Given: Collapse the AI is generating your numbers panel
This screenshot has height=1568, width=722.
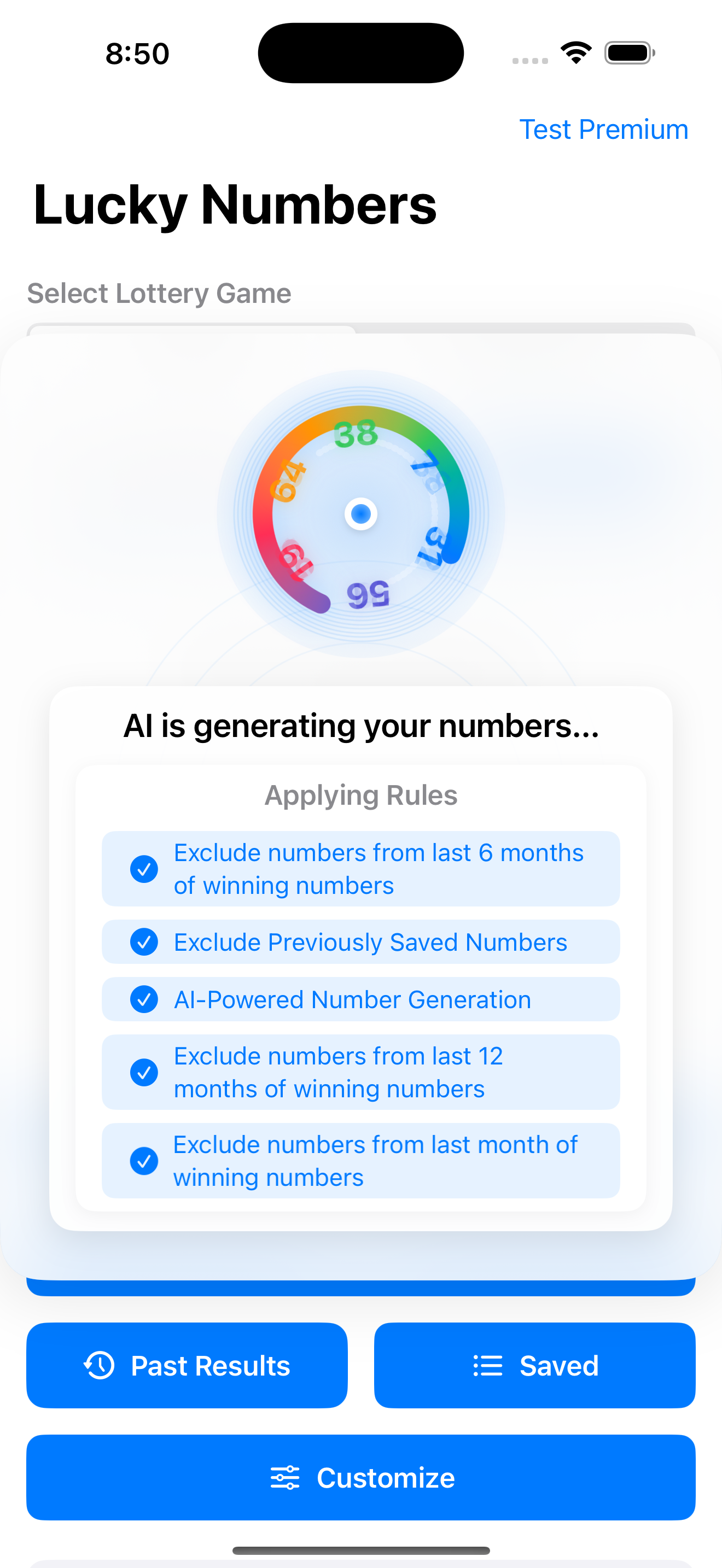Looking at the screenshot, I should [360, 726].
